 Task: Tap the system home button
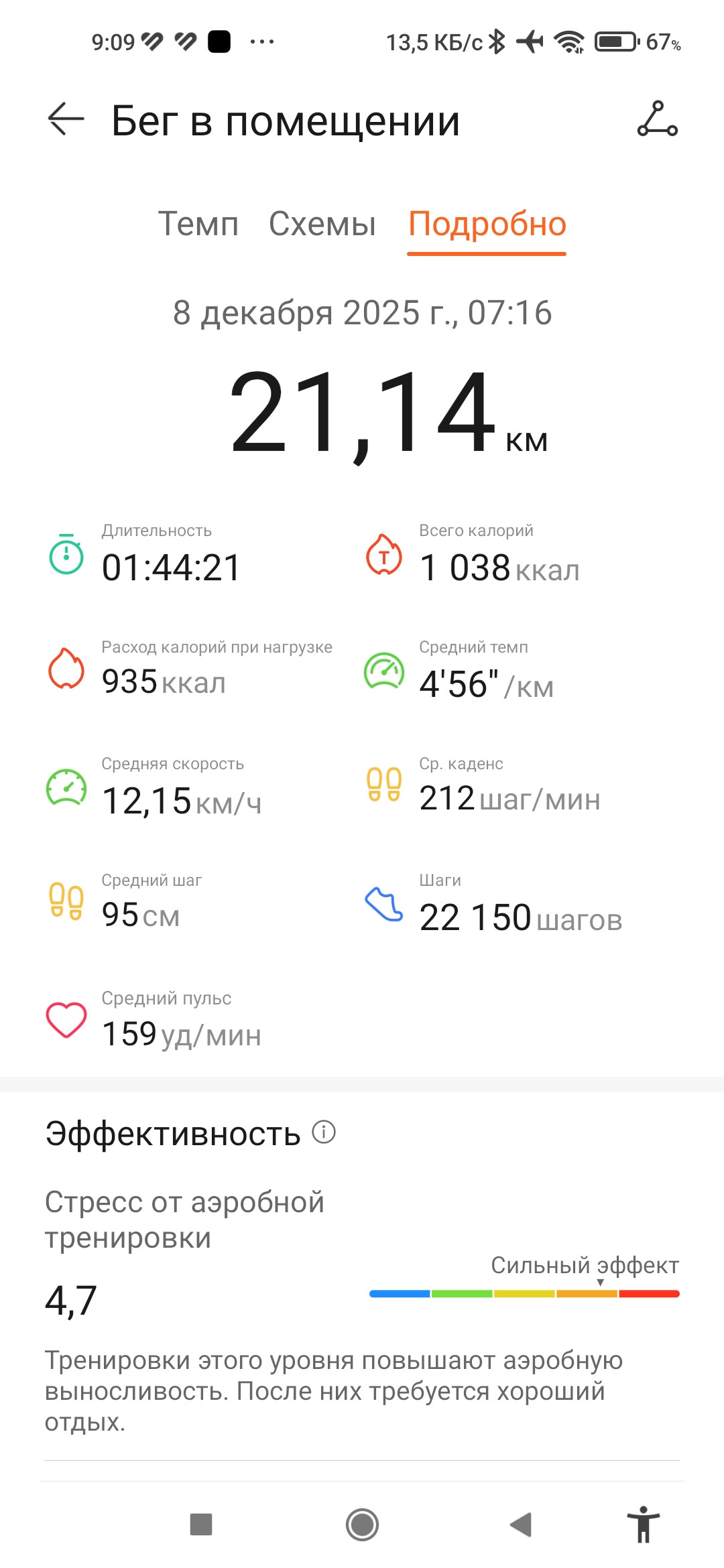point(362,1524)
